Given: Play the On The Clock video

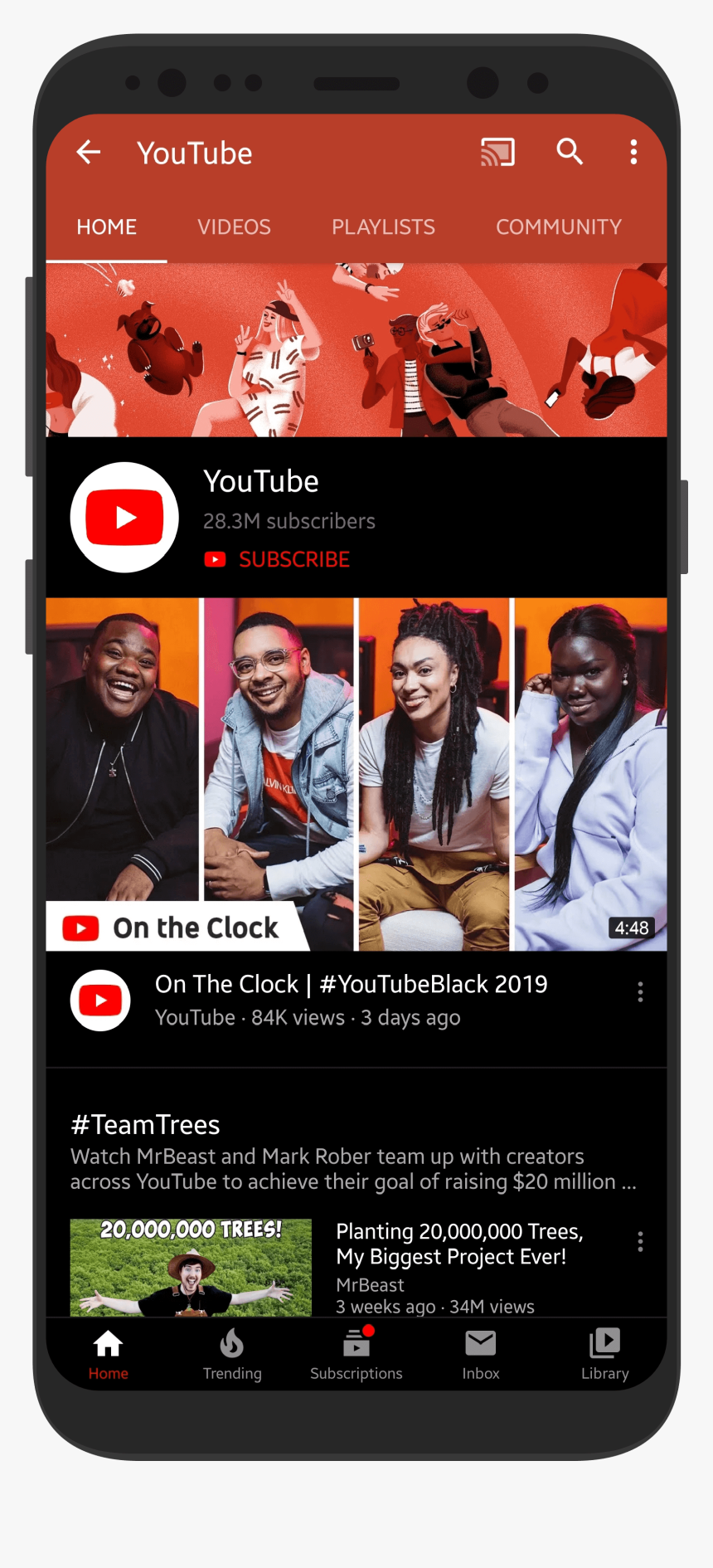Looking at the screenshot, I should tap(356, 773).
